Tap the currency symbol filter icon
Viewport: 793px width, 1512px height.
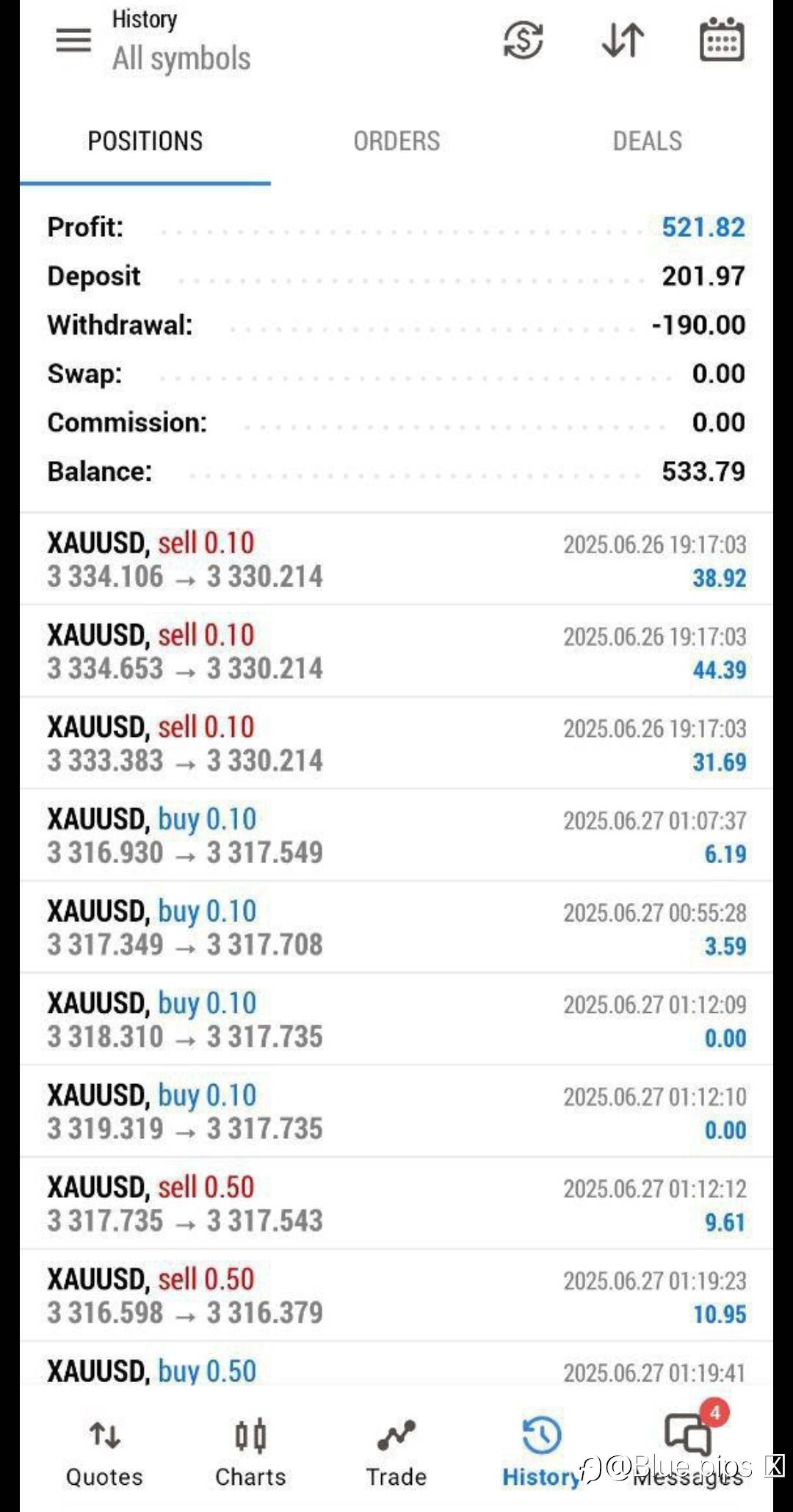coord(523,40)
